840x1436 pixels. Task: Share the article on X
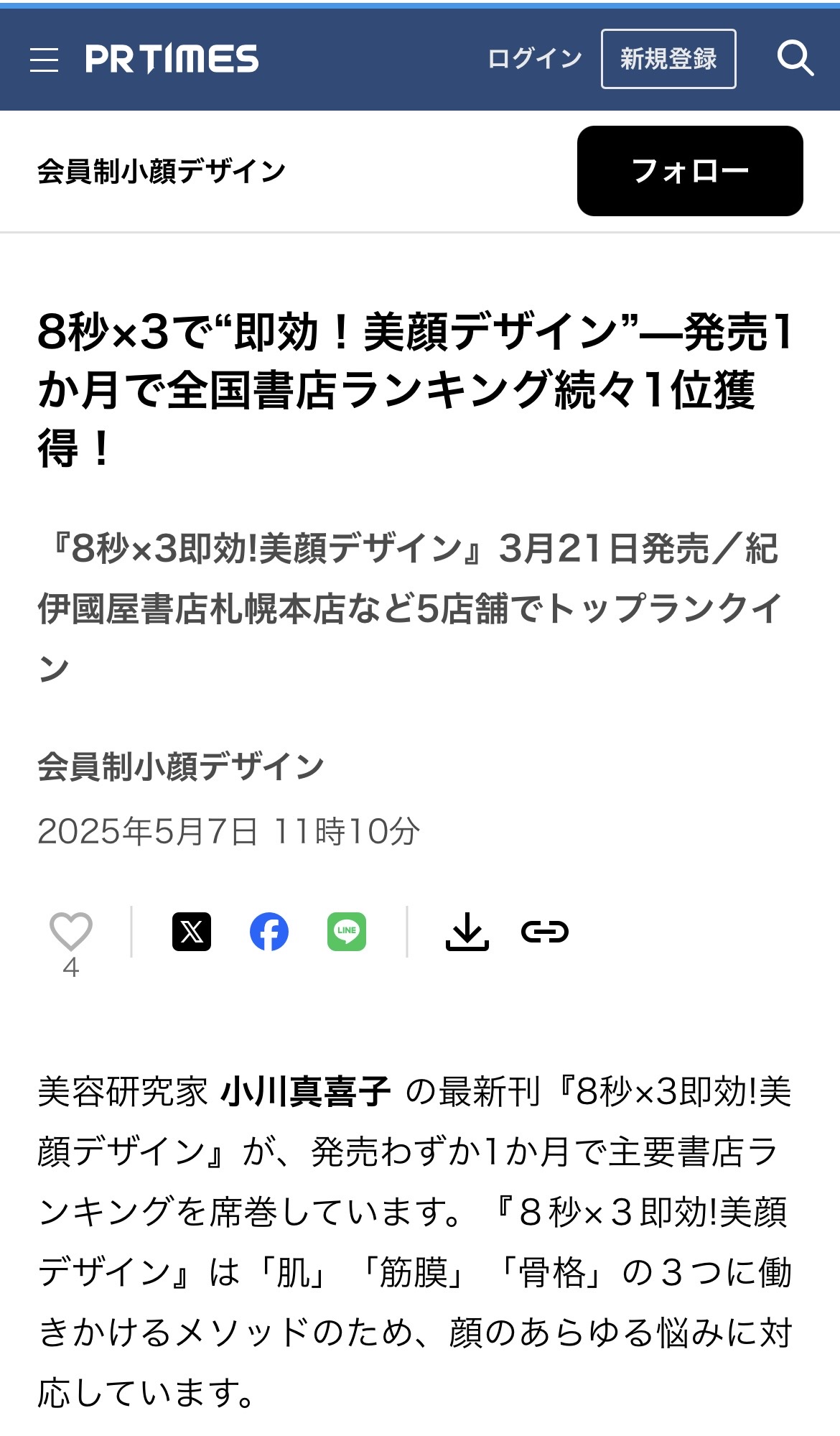(192, 932)
